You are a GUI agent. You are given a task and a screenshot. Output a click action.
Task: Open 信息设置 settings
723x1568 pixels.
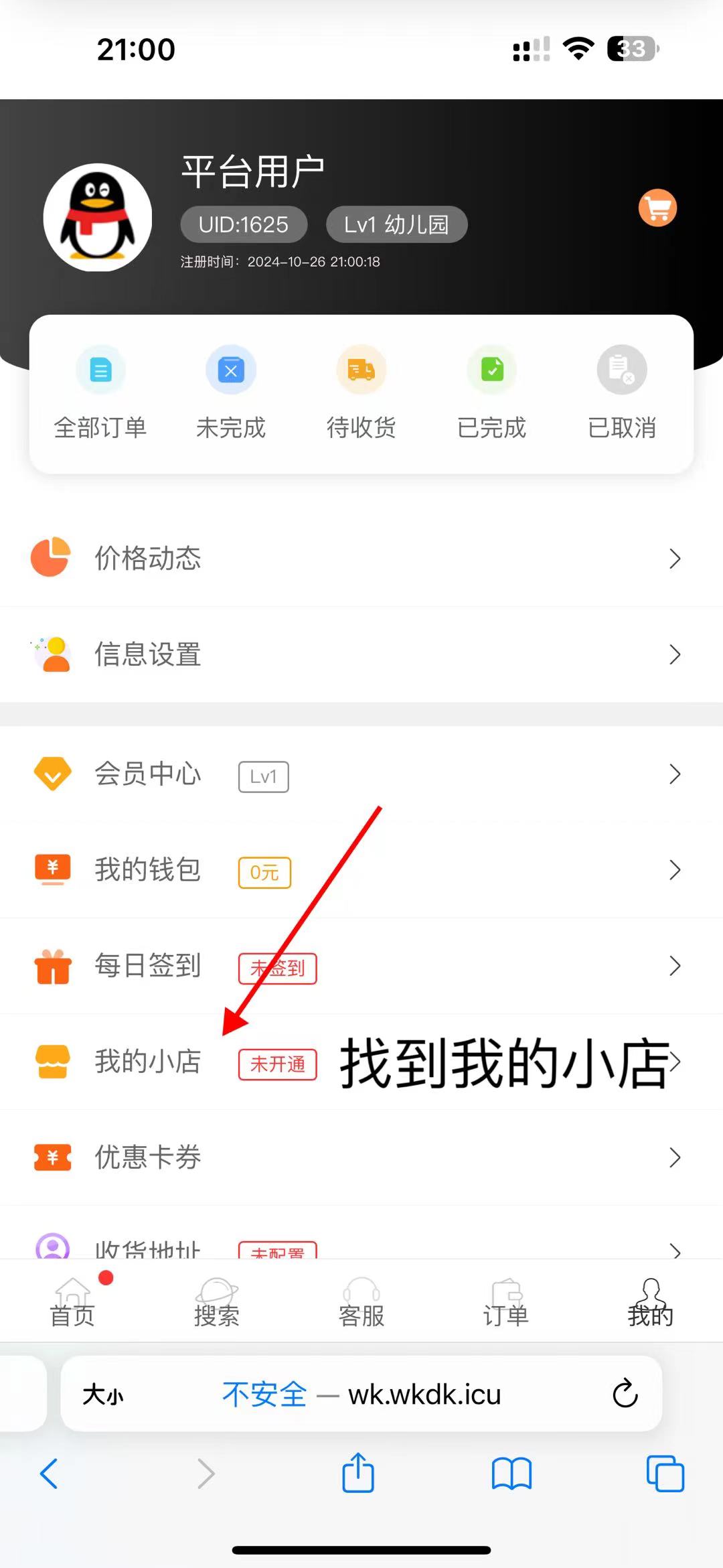[361, 654]
